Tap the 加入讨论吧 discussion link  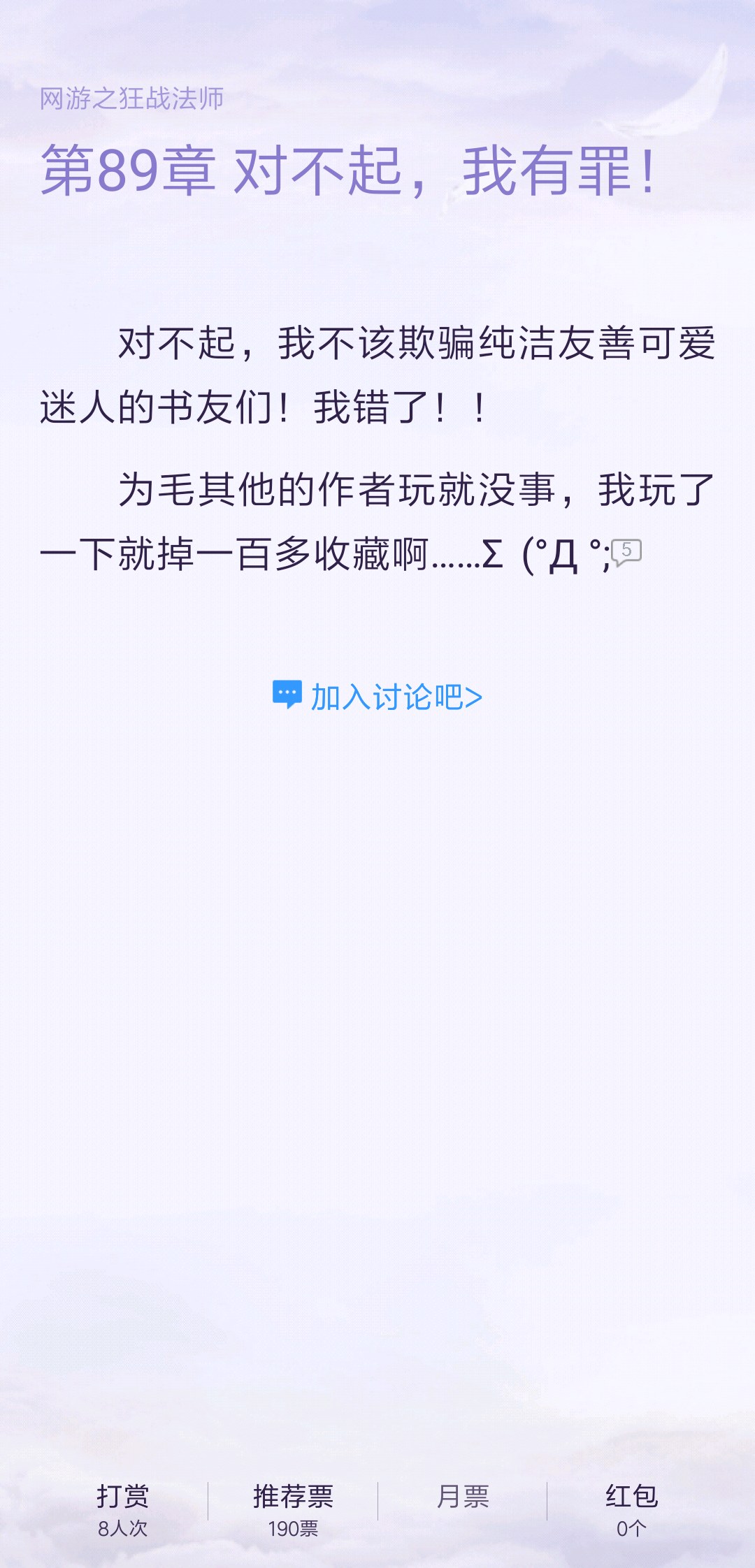377,697
